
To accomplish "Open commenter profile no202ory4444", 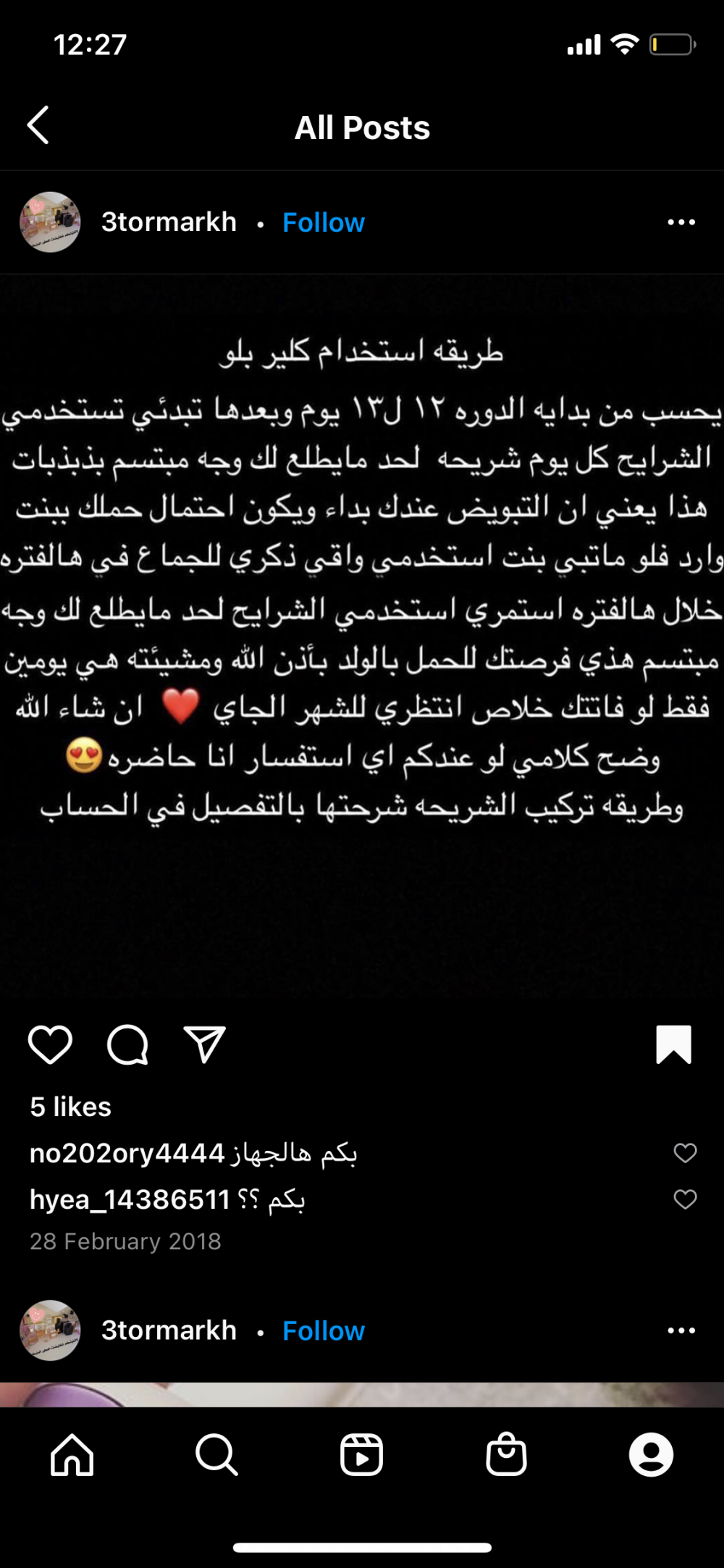I will point(127,1153).
